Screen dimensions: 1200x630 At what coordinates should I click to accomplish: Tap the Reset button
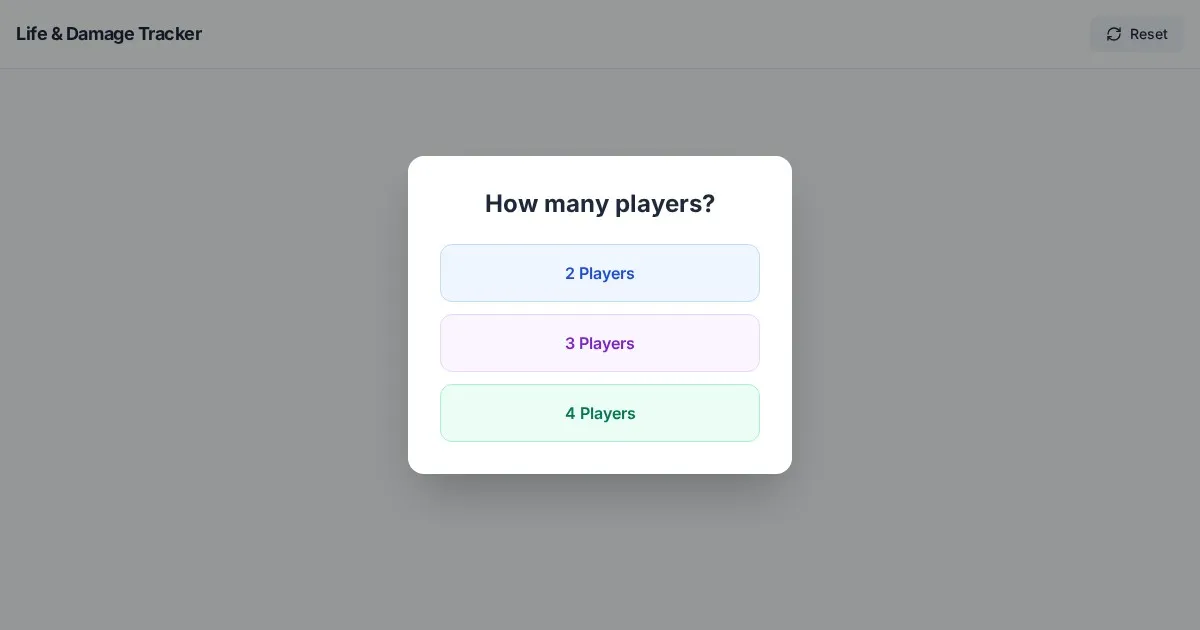point(1136,34)
